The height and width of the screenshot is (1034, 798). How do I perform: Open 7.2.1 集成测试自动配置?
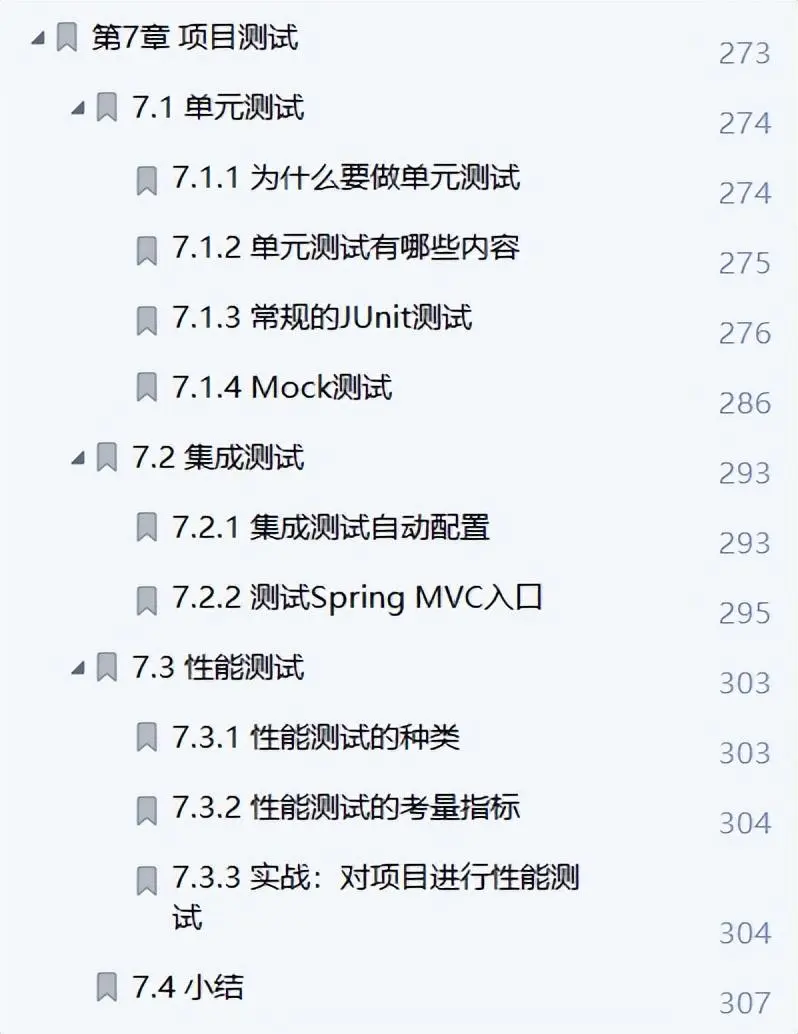330,527
